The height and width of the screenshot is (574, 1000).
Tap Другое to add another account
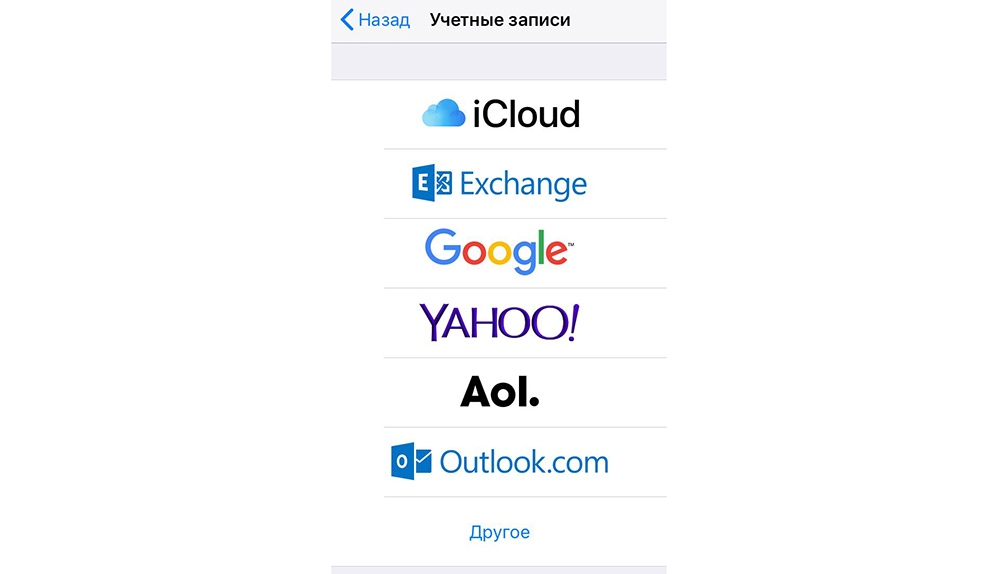point(500,532)
